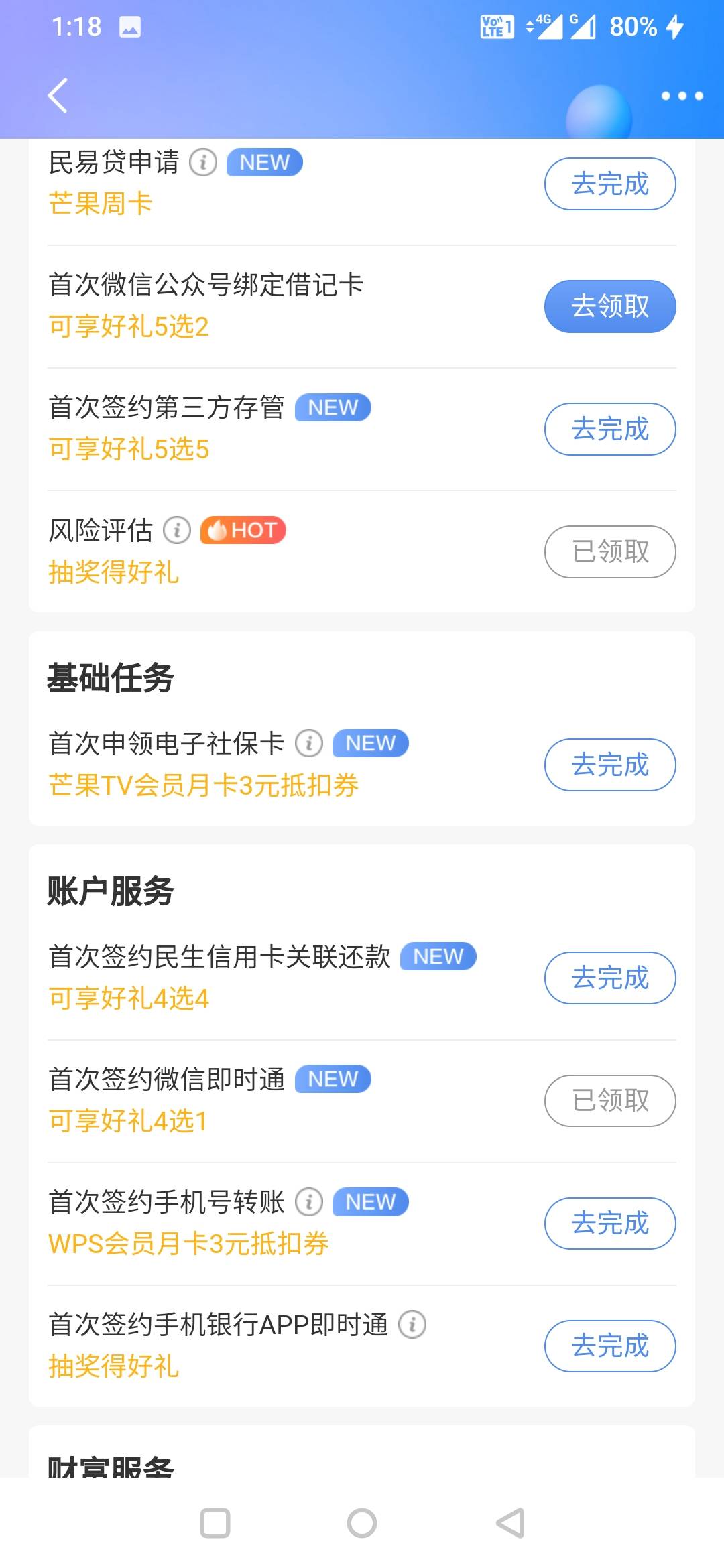This screenshot has height=1568, width=724.
Task: Go back using the top-left arrow
Action: point(58,95)
